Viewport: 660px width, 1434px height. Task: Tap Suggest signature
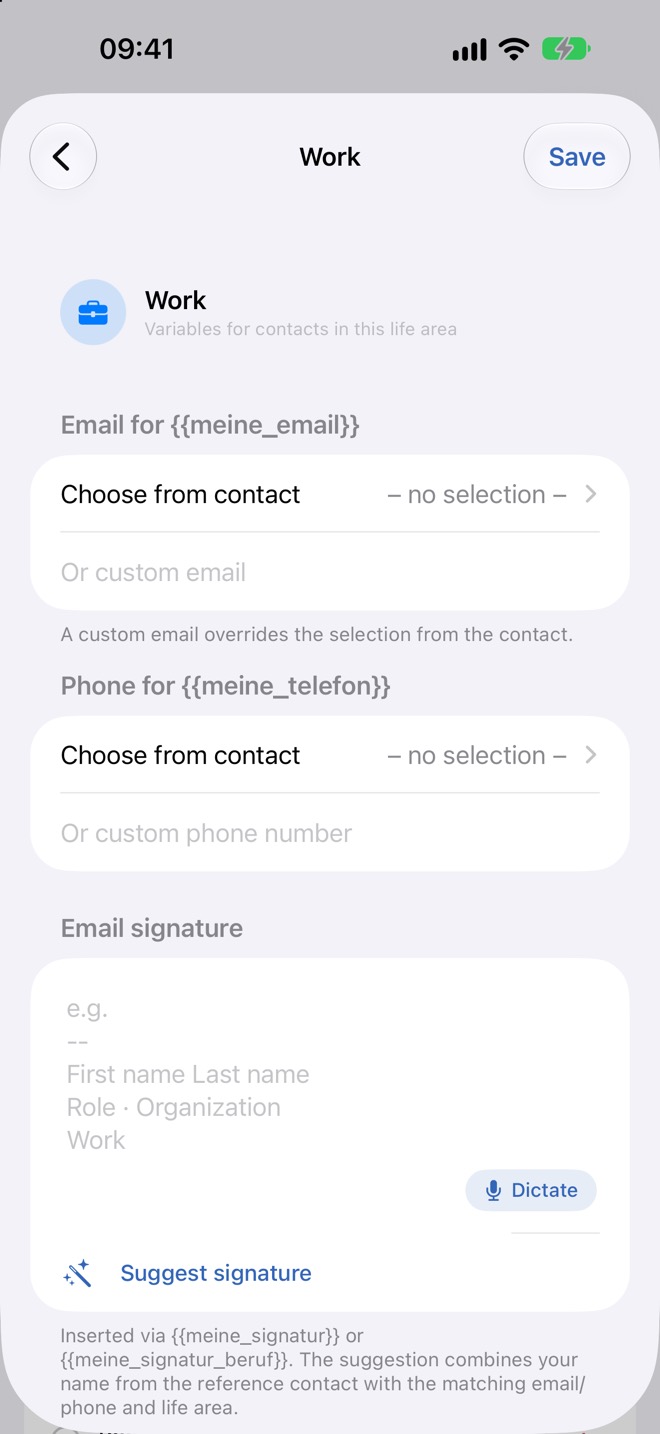pos(216,1273)
